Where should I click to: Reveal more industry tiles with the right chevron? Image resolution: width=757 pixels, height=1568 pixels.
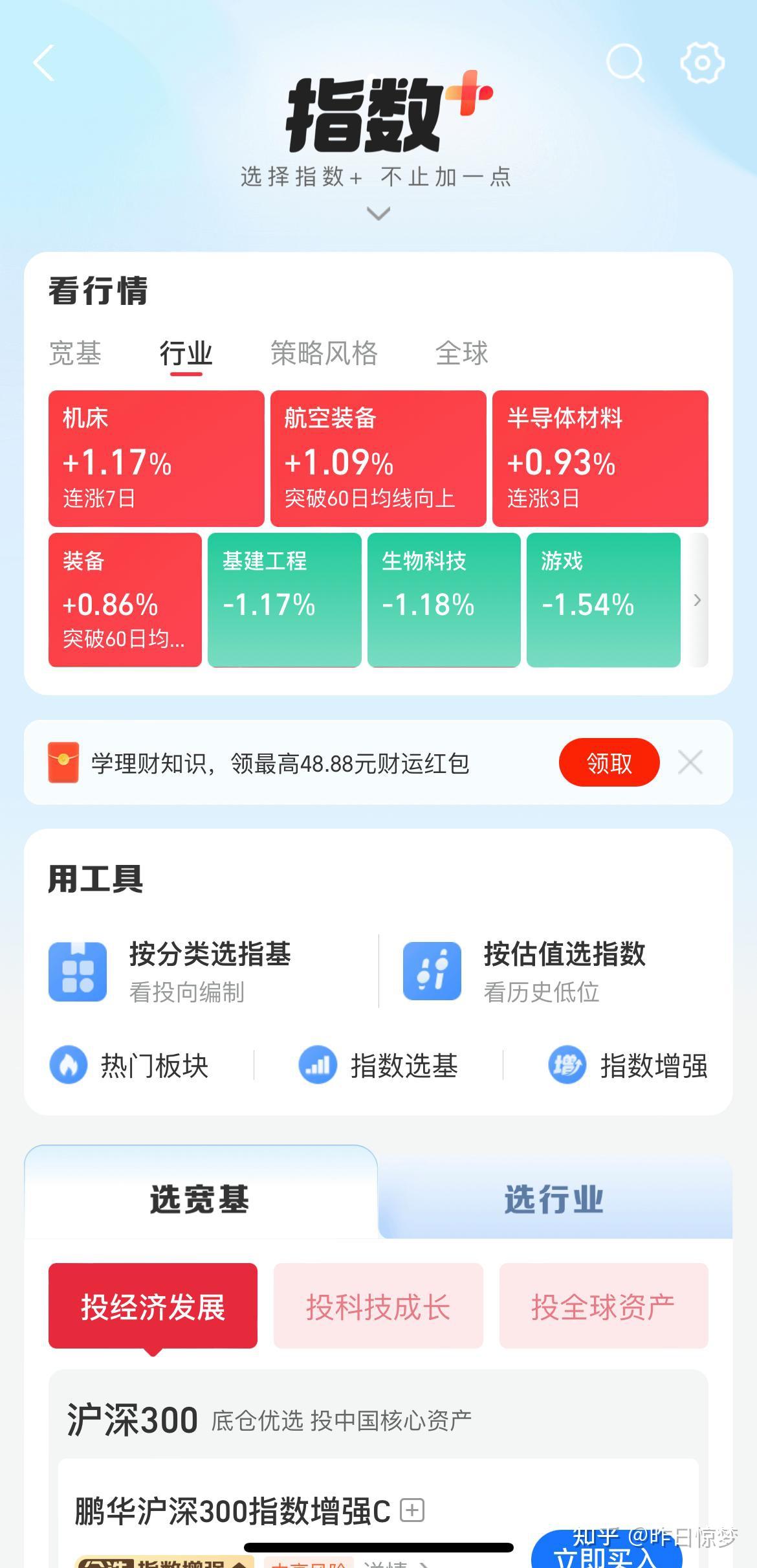(697, 601)
